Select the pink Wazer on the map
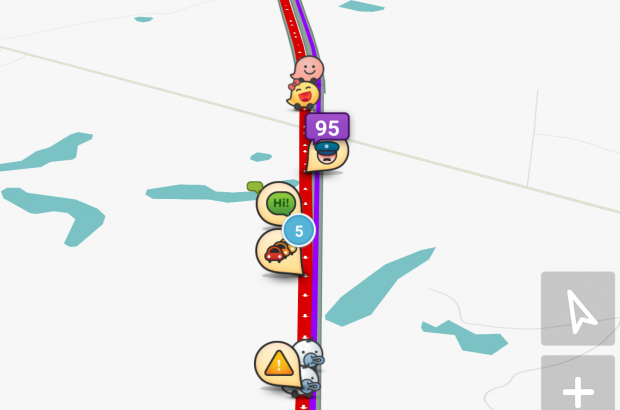 point(309,69)
